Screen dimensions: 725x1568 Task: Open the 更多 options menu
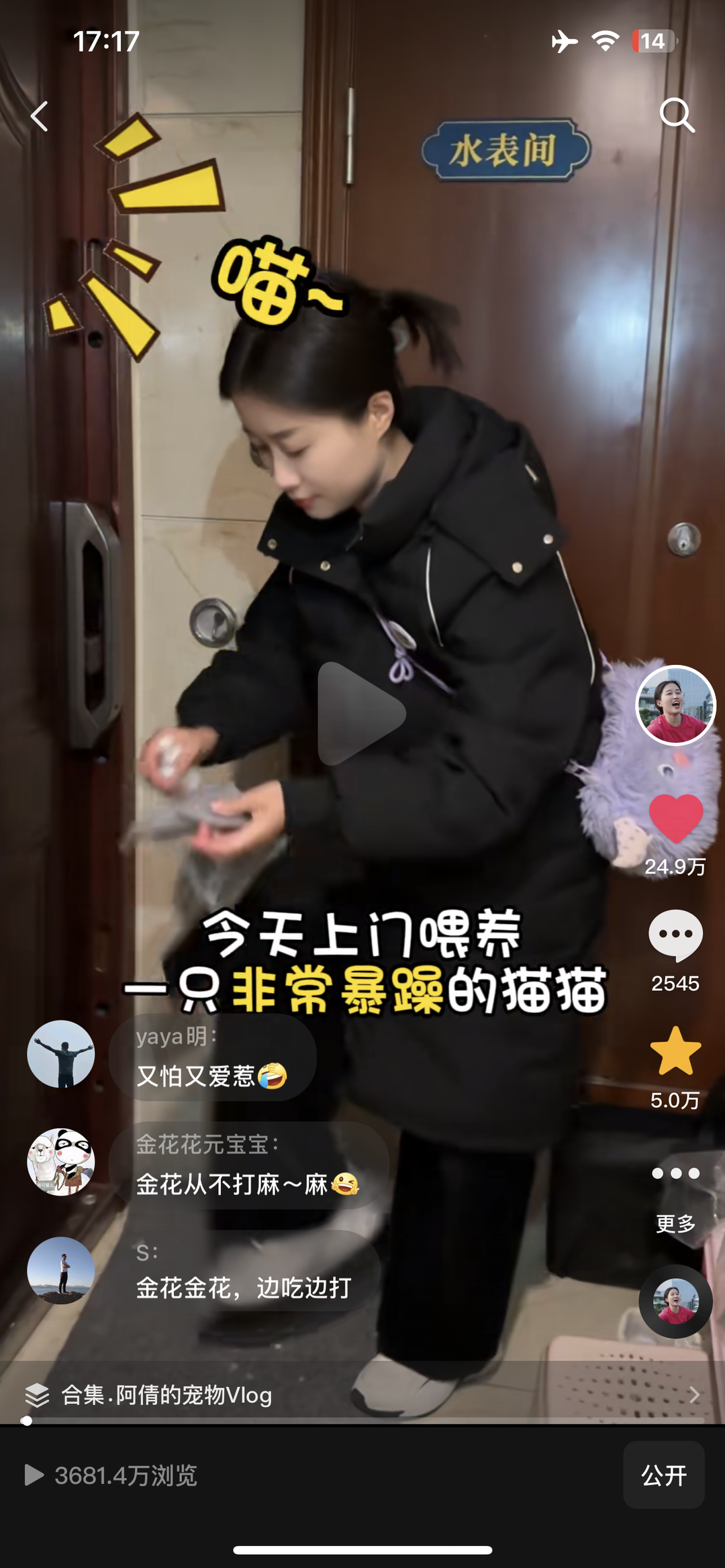pos(675,1173)
